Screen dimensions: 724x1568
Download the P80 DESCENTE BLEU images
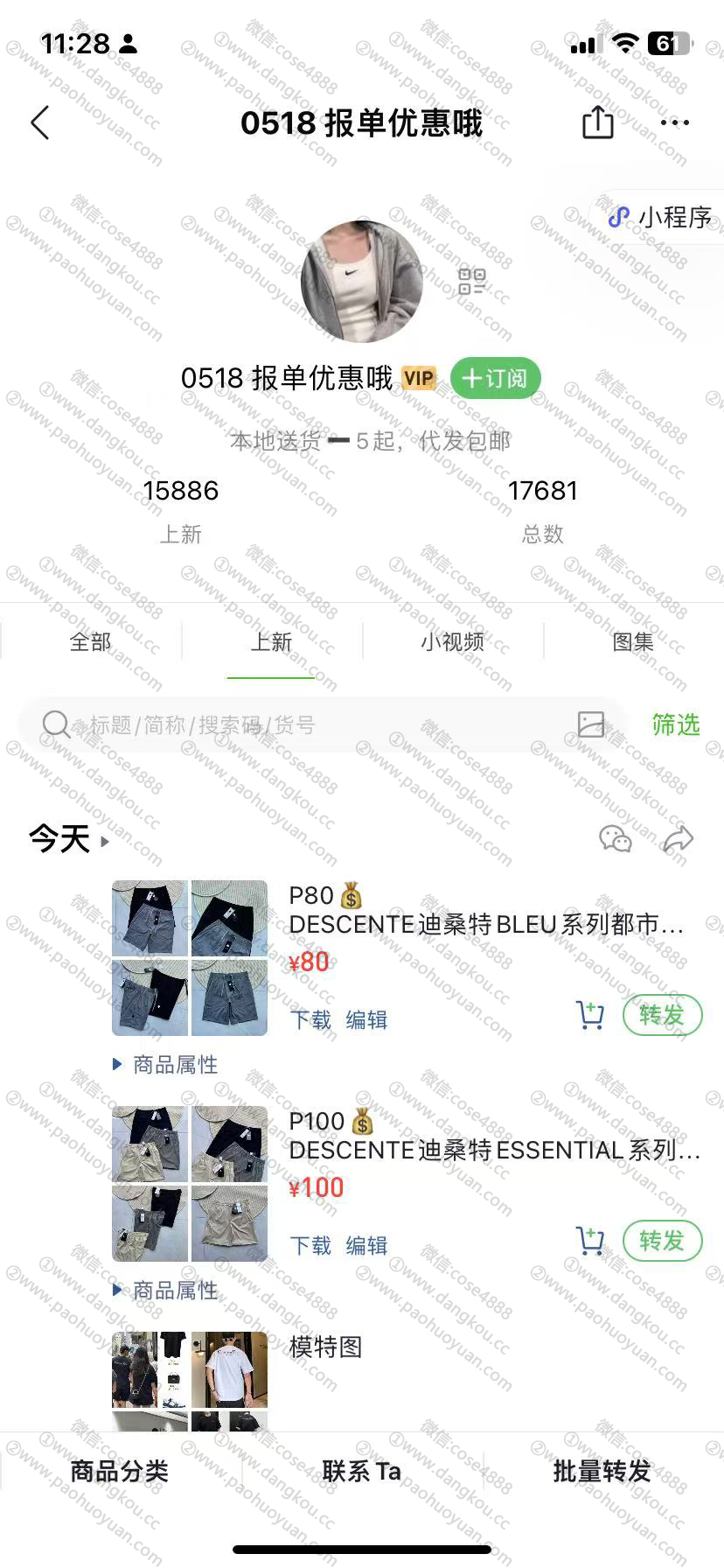tap(310, 1019)
